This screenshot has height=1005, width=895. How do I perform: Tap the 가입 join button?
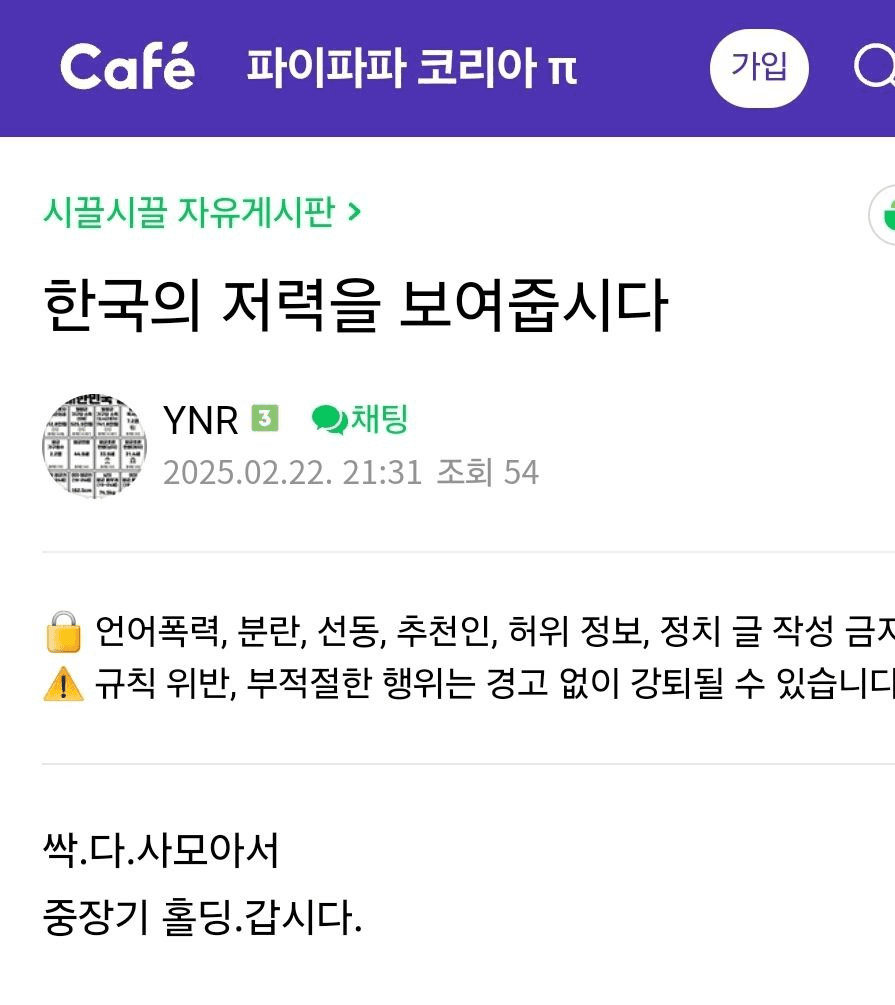[x=759, y=67]
